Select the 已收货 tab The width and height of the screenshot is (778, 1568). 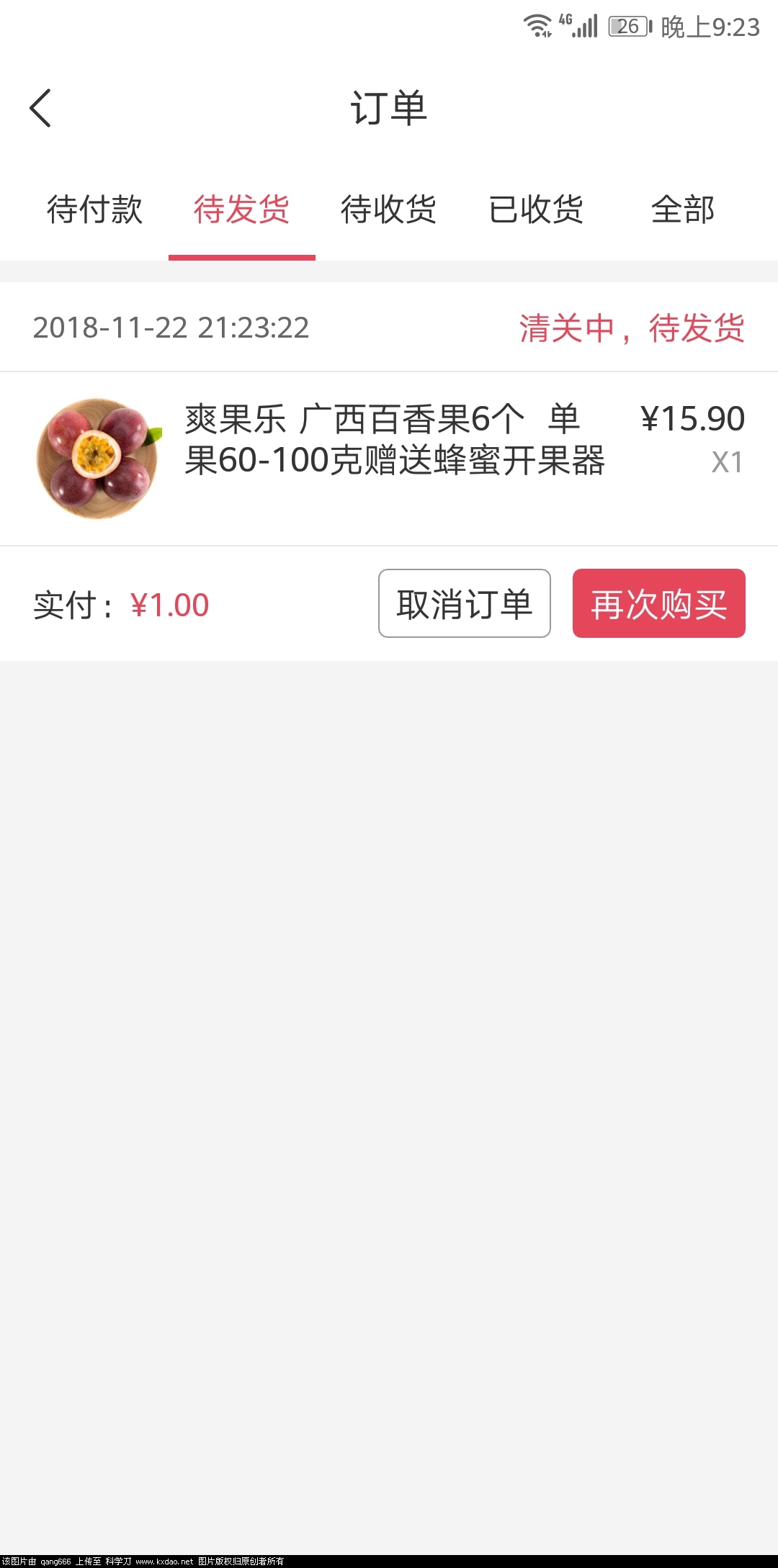pos(537,209)
